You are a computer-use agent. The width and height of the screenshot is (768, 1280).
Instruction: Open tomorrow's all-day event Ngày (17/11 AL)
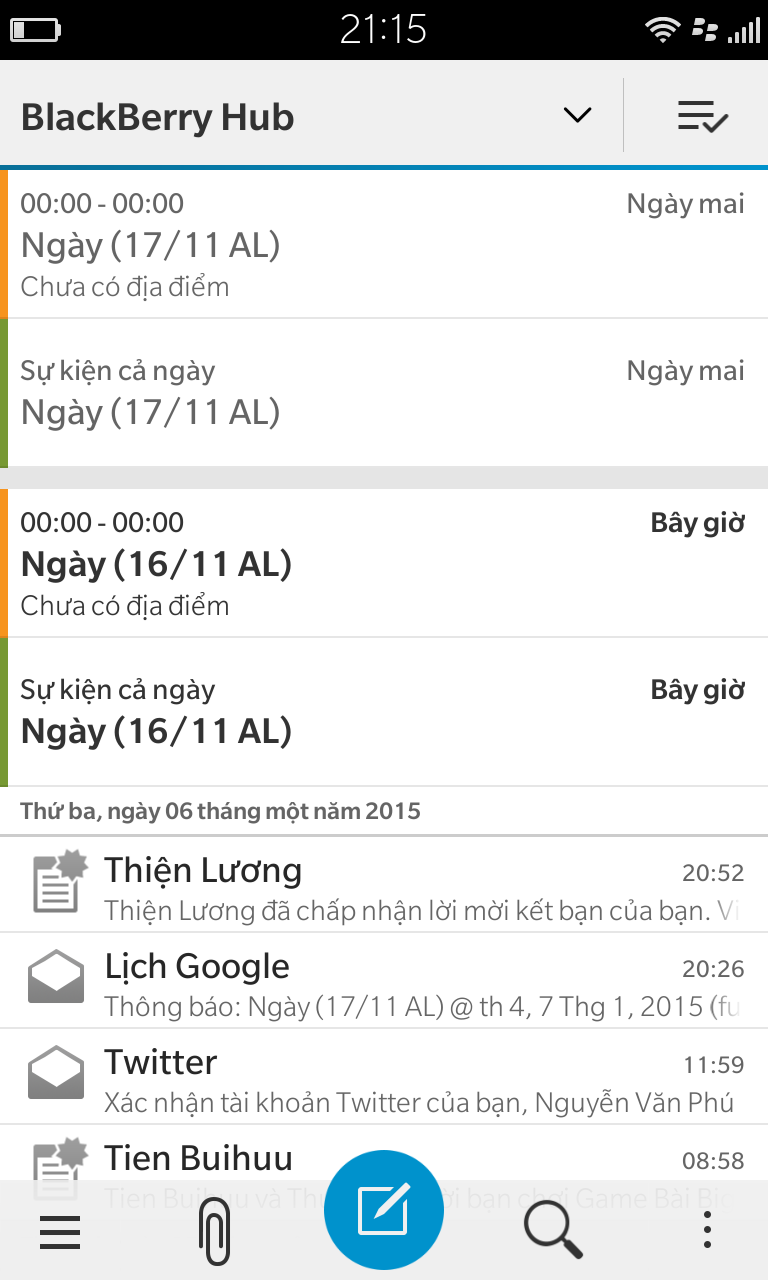384,393
